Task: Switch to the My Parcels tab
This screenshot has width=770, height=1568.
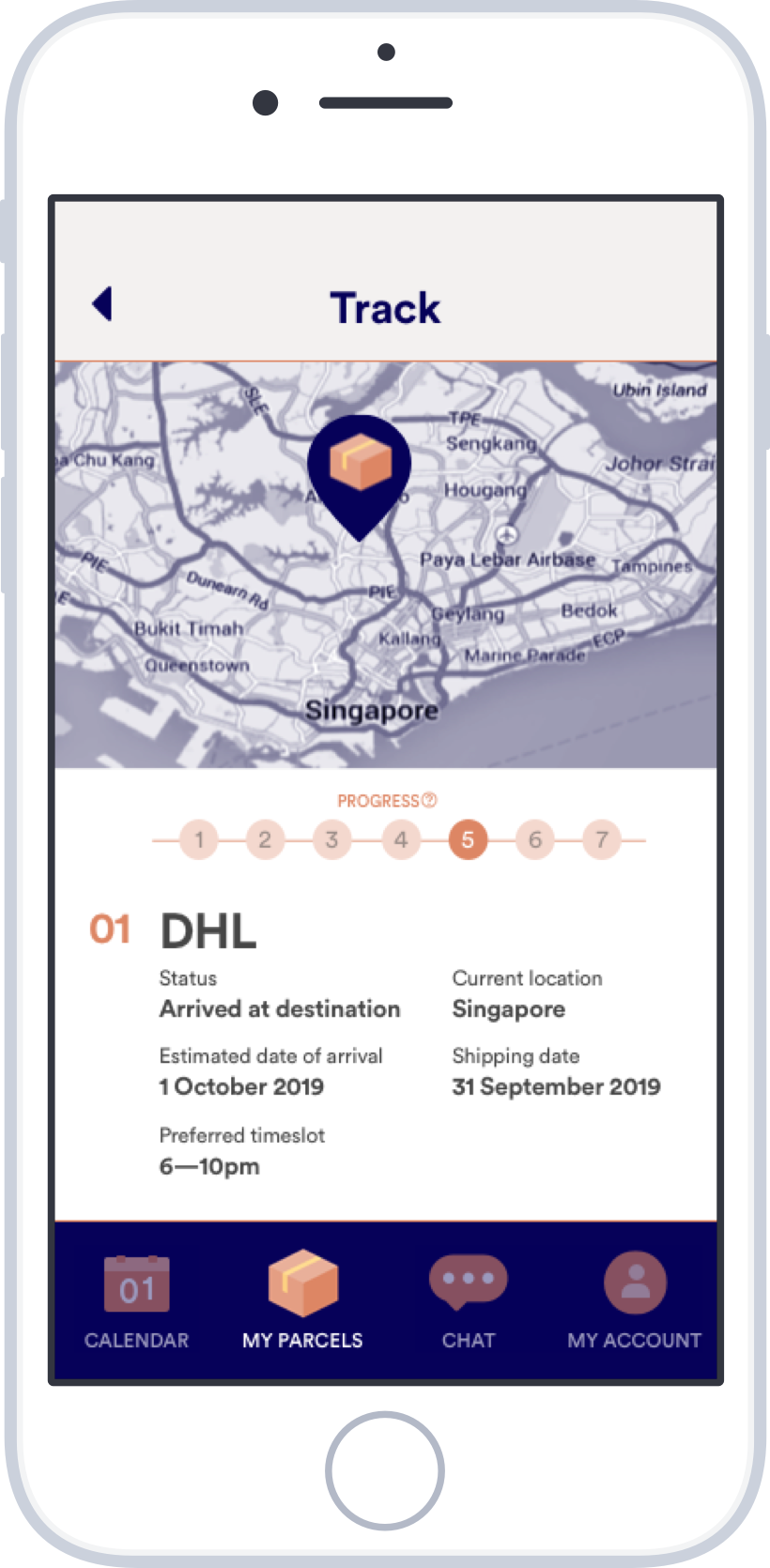Action: (x=302, y=1300)
